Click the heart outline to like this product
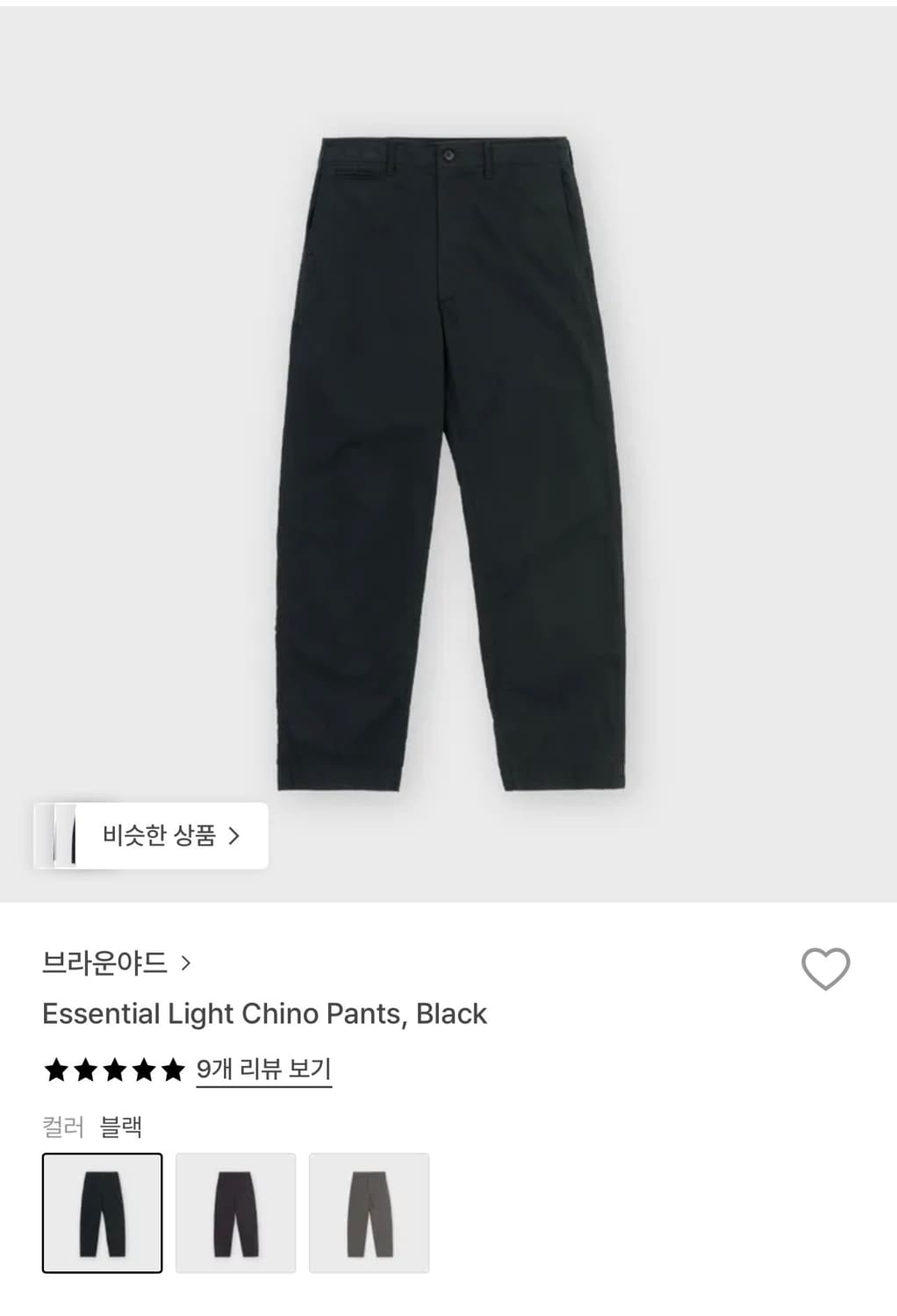Image resolution: width=897 pixels, height=1316 pixels. pyautogui.click(x=826, y=969)
